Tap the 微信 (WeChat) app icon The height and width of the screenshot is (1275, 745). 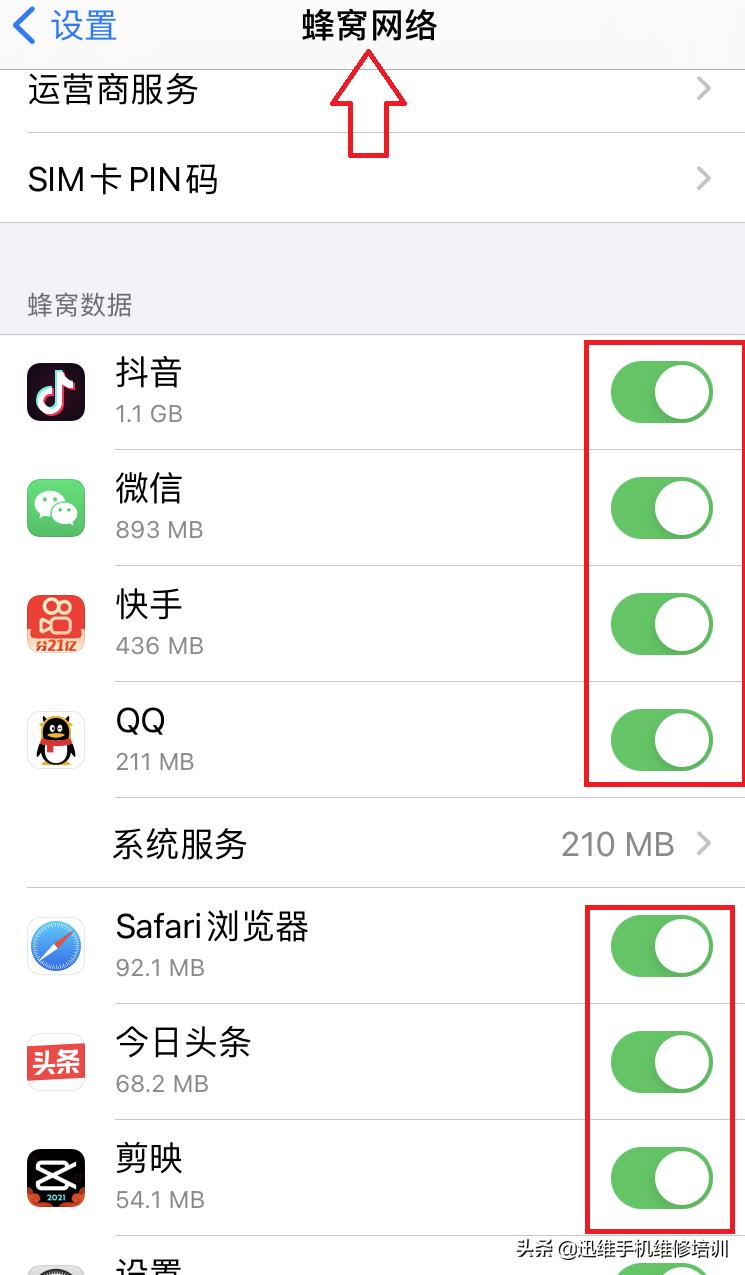(55, 507)
